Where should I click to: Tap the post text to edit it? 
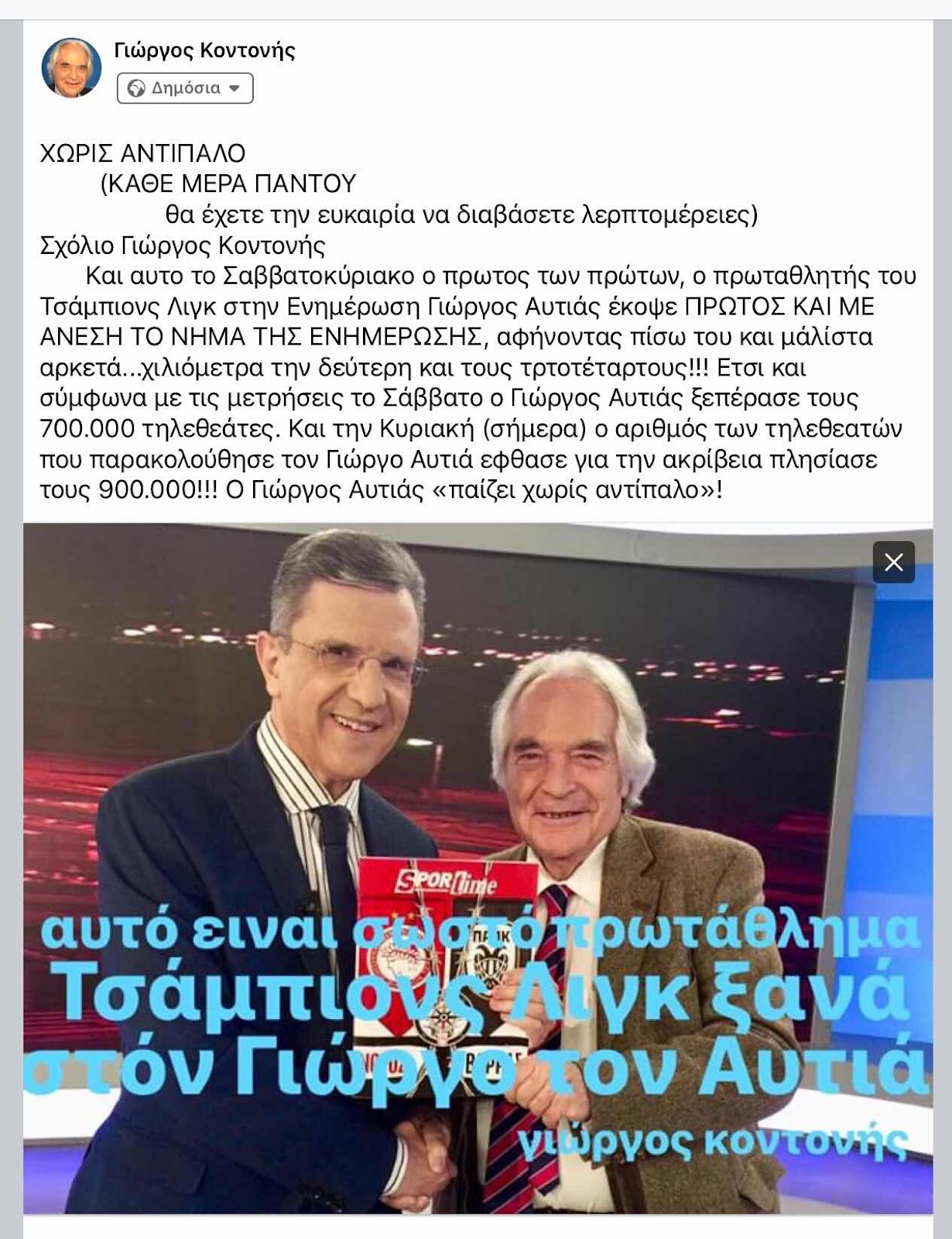tap(476, 336)
